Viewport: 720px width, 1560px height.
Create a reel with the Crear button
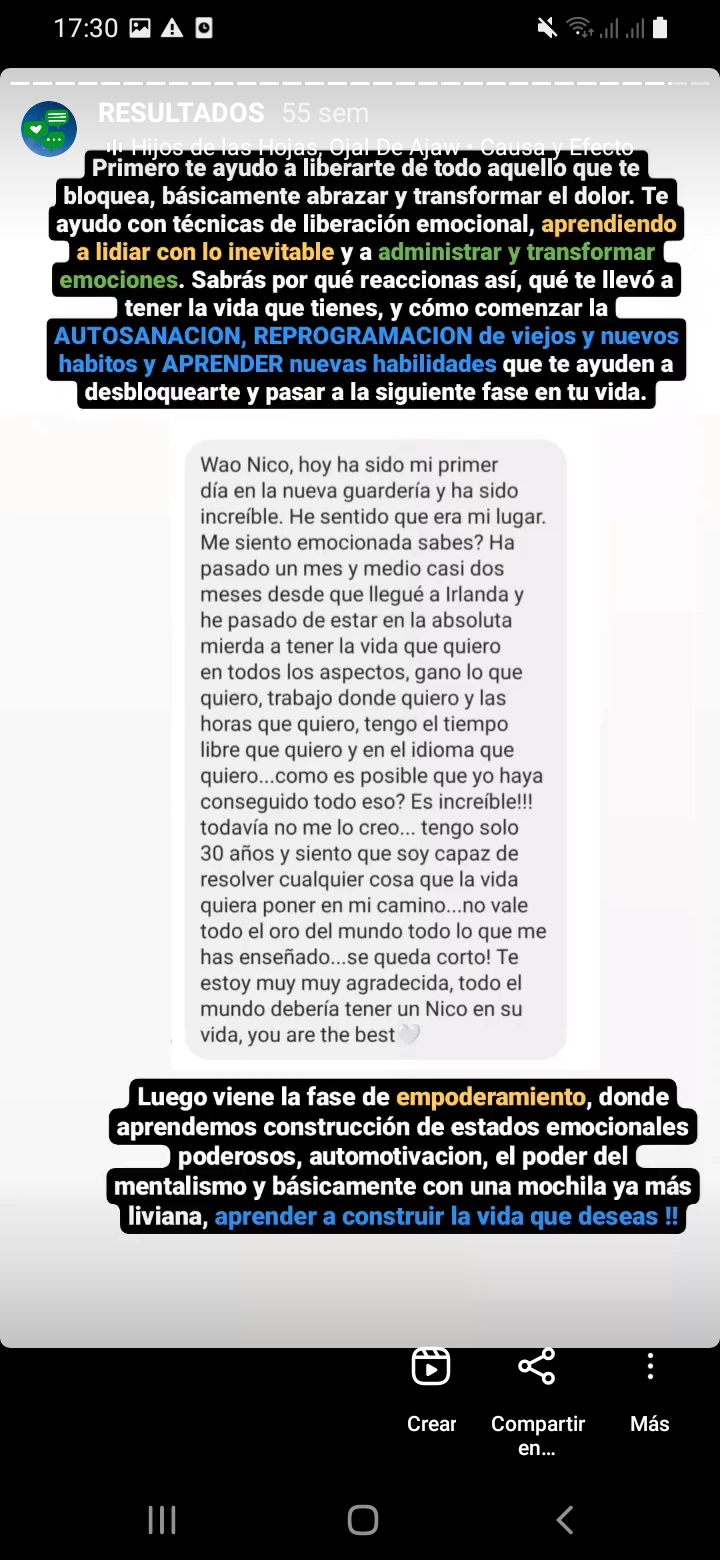tap(431, 1390)
